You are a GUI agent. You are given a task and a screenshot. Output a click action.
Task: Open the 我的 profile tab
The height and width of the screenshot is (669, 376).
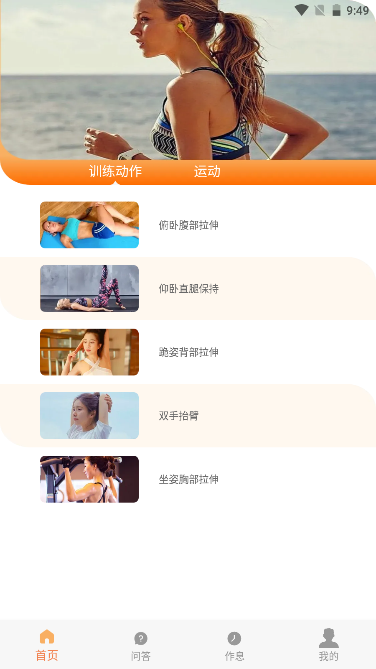tap(329, 645)
